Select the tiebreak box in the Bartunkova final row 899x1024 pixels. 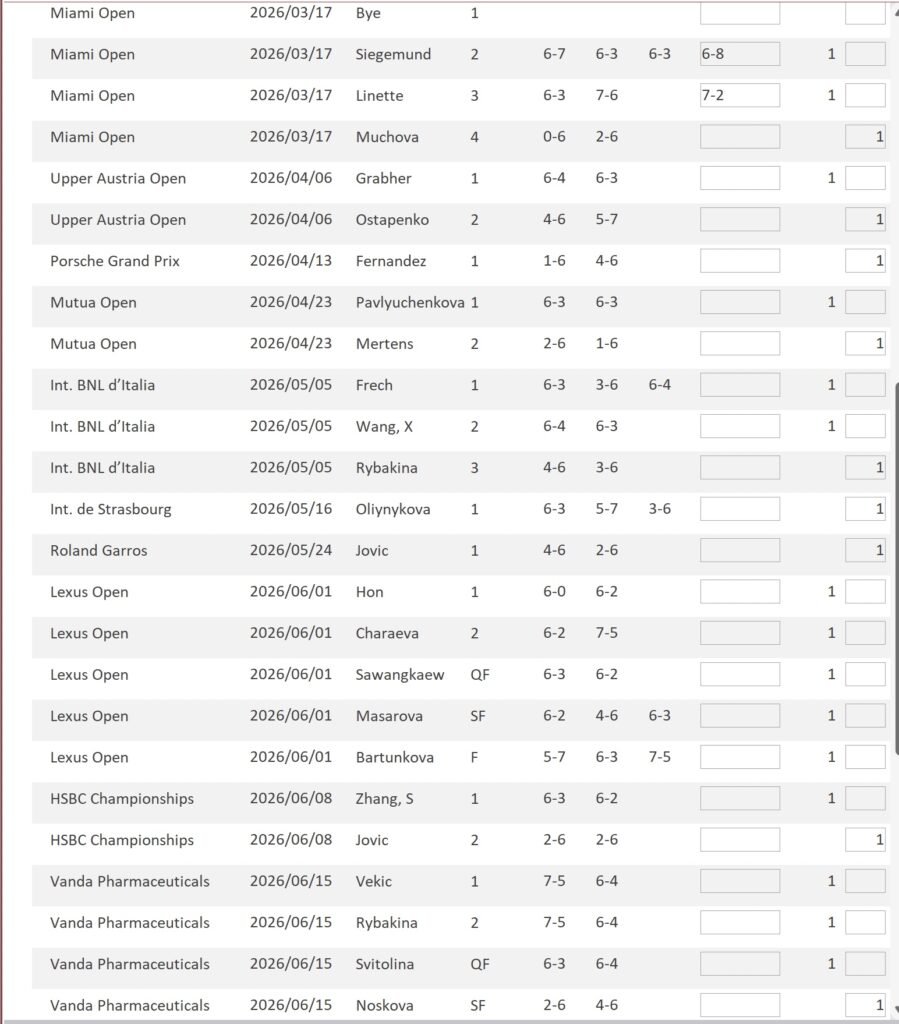pos(740,757)
